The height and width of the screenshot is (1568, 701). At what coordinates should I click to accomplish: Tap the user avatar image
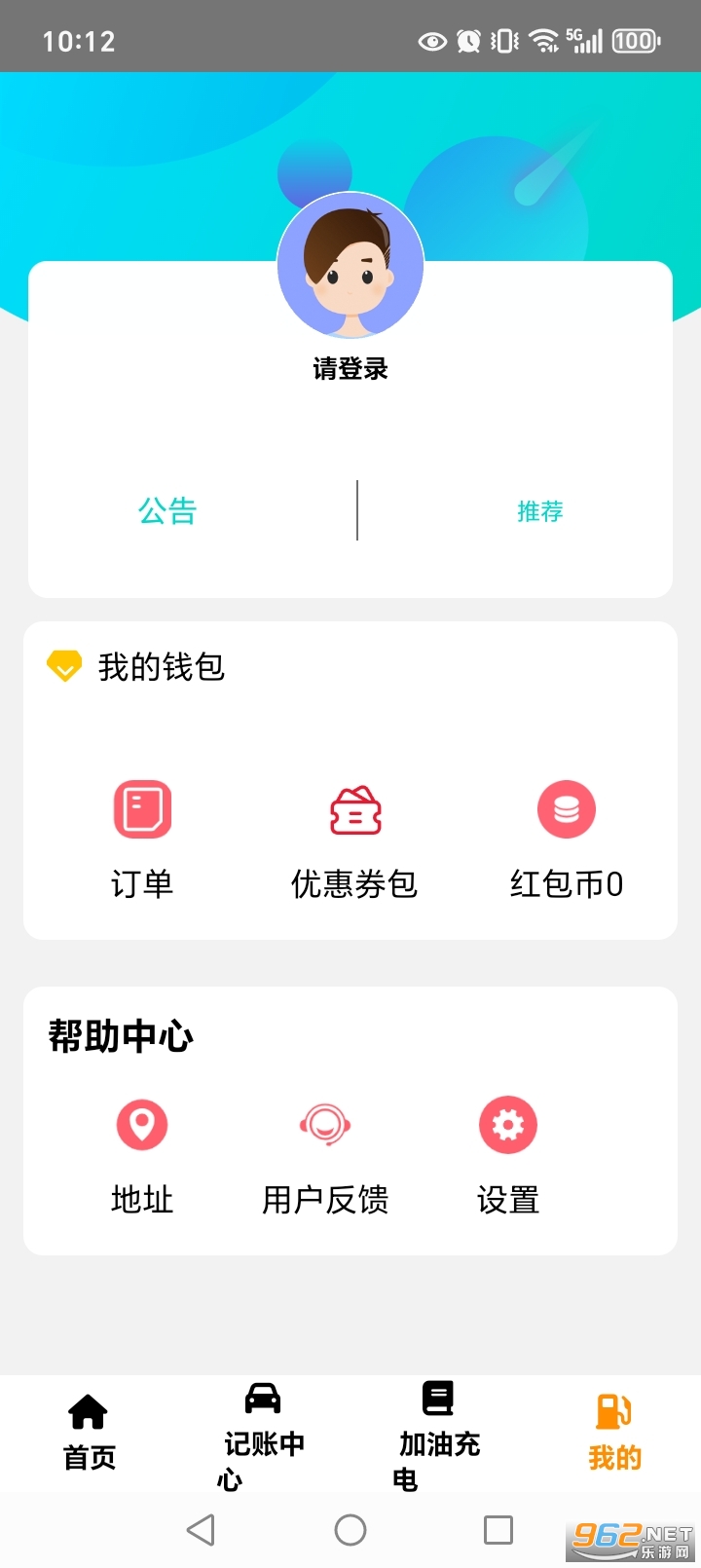pos(350,265)
